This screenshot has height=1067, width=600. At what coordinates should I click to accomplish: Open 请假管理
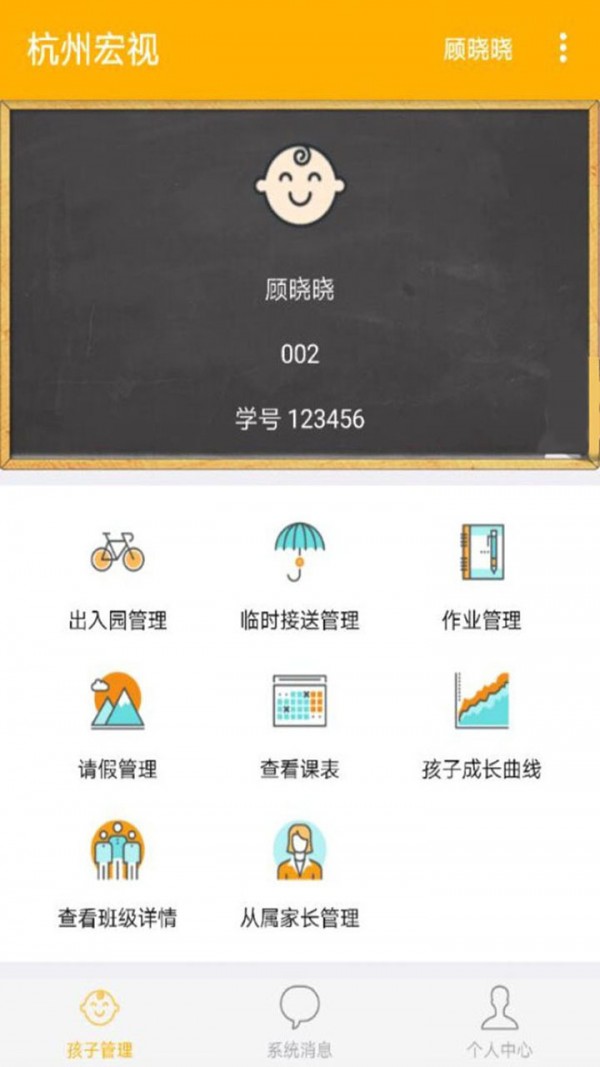(x=117, y=724)
